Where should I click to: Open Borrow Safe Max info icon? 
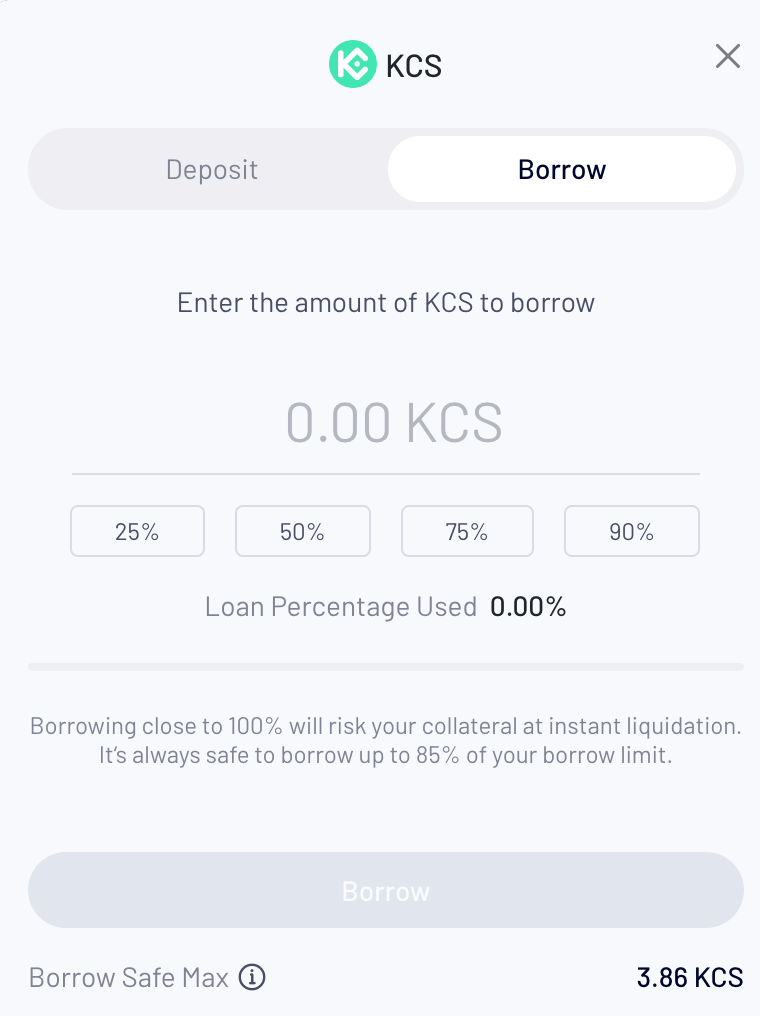click(253, 977)
